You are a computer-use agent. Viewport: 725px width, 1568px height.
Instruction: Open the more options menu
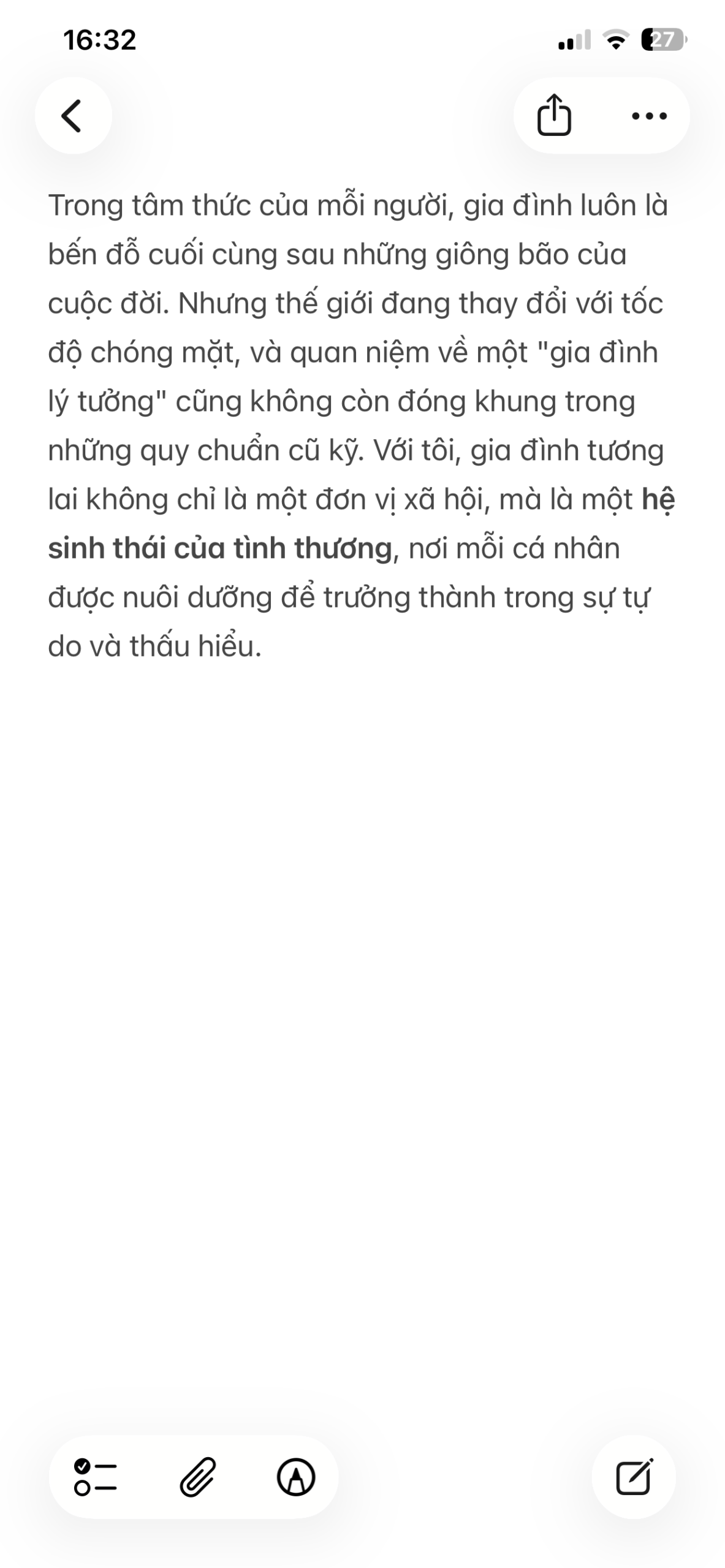(x=649, y=116)
